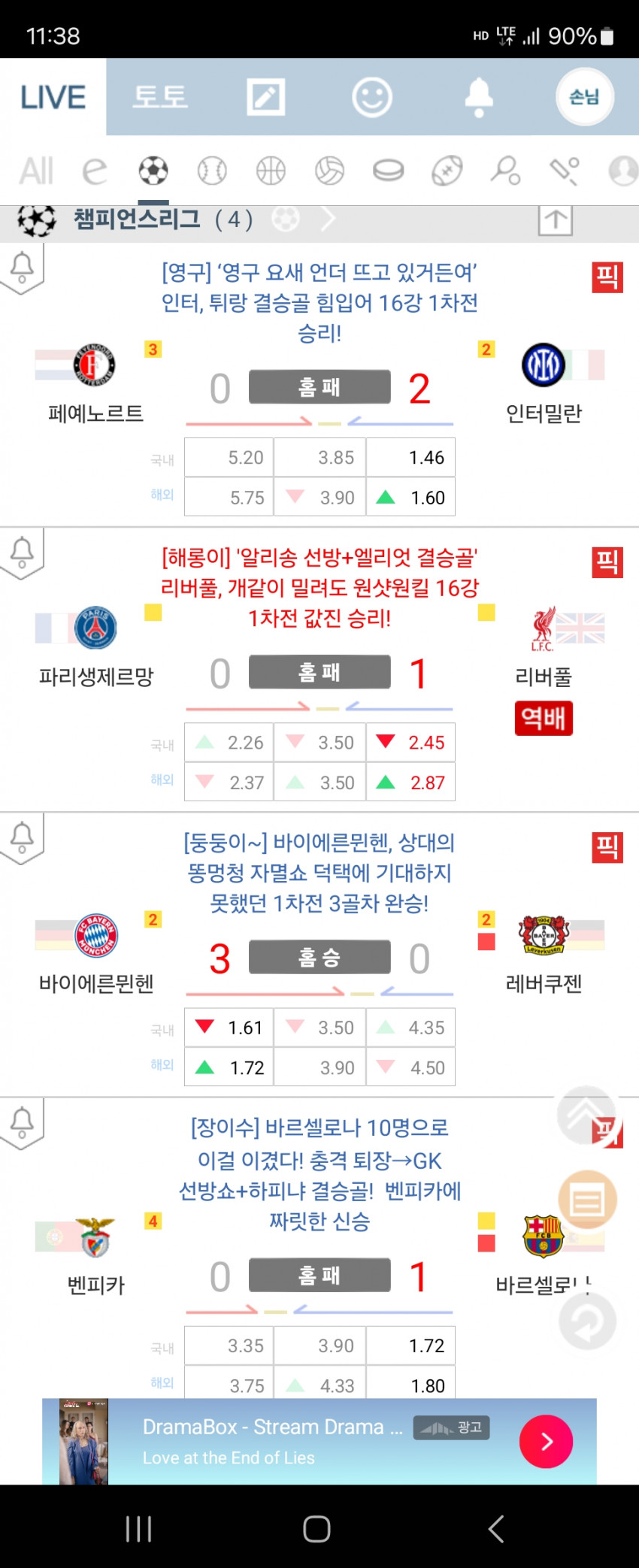This screenshot has height=1568, width=639.
Task: Open the 픽 badge for 파리생제르망 match
Action: point(607,562)
